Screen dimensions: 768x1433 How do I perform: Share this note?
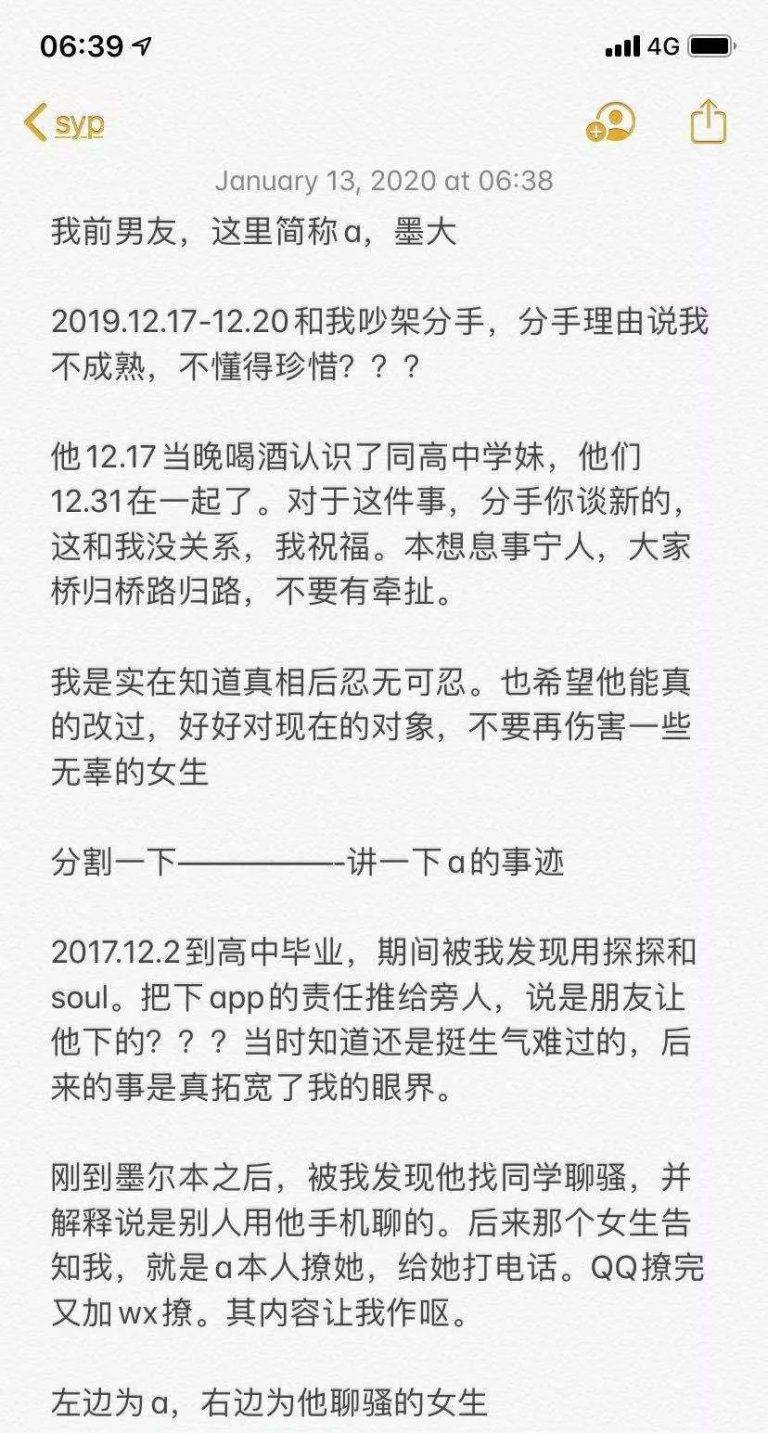tap(708, 122)
